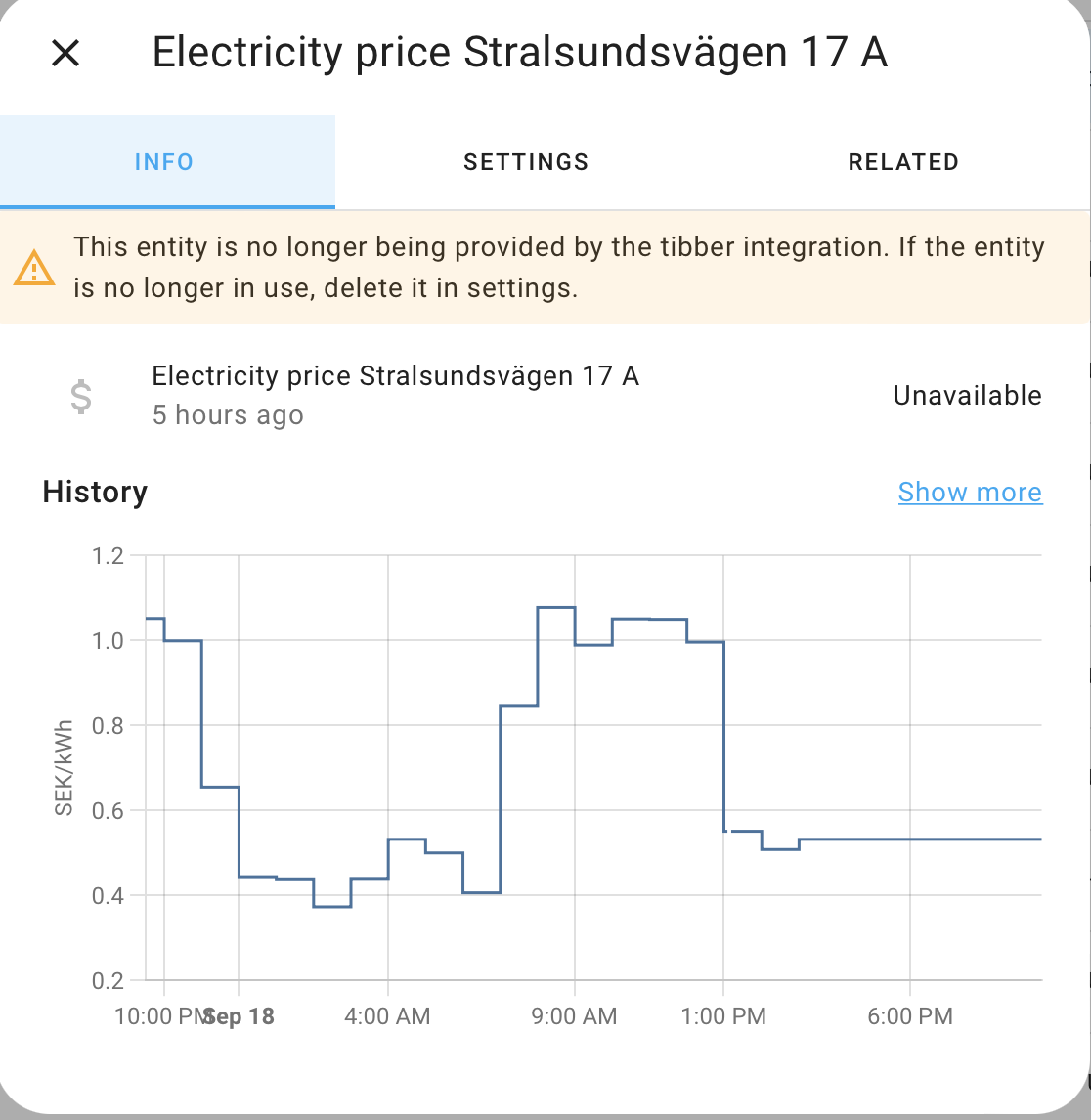This screenshot has height=1120, width=1091.
Task: Click the 10:00 PM timeline label
Action: click(x=158, y=1015)
